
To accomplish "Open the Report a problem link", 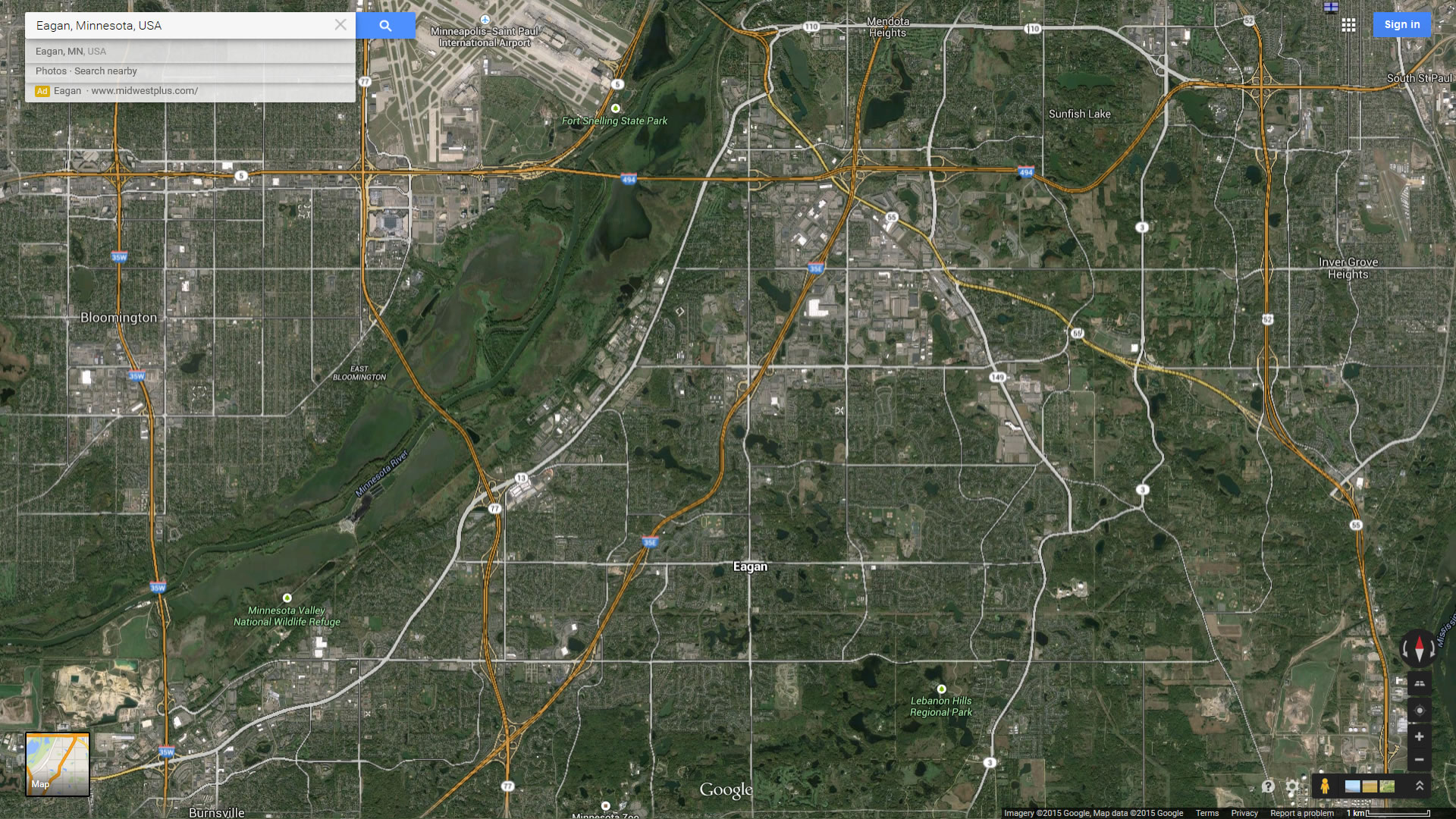I will tap(1301, 813).
